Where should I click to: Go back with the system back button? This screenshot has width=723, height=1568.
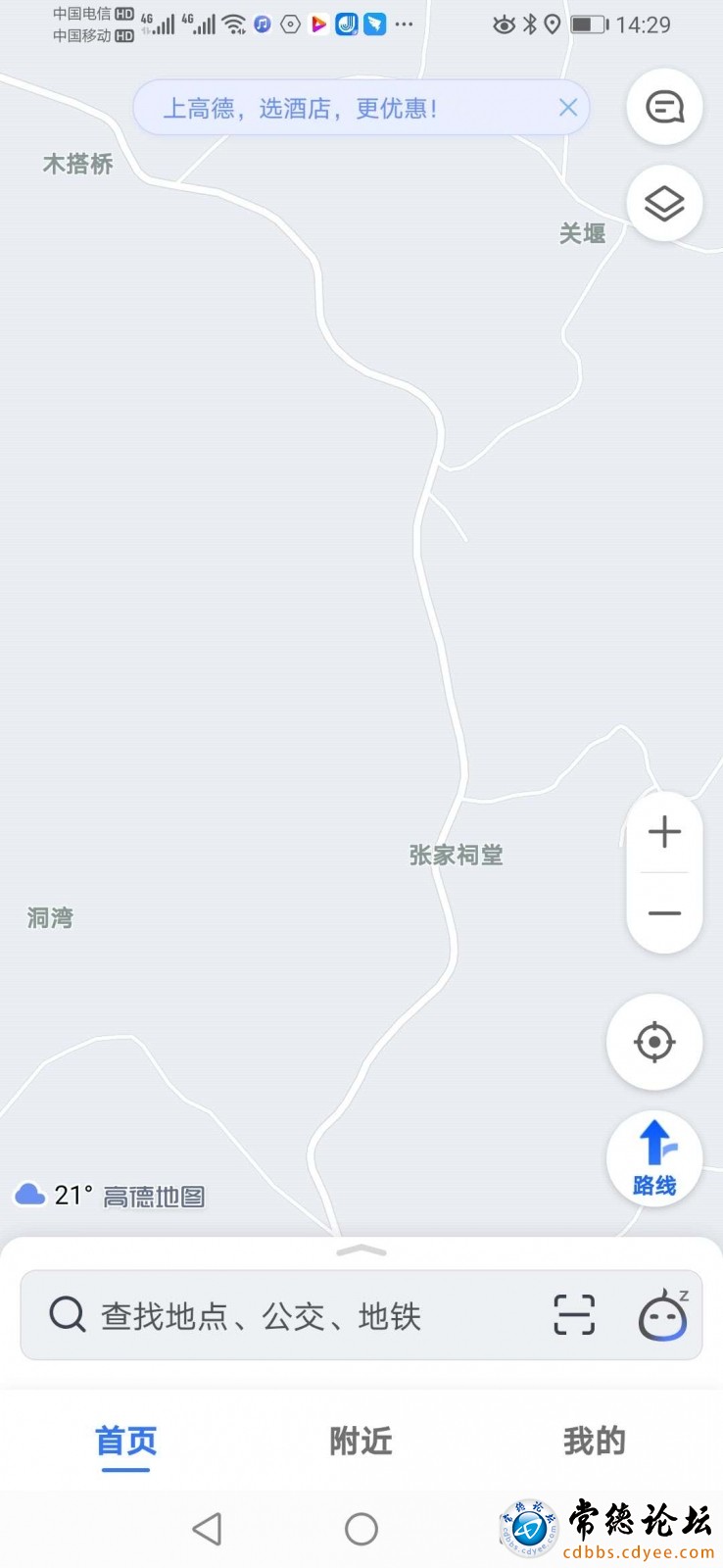[x=207, y=1529]
